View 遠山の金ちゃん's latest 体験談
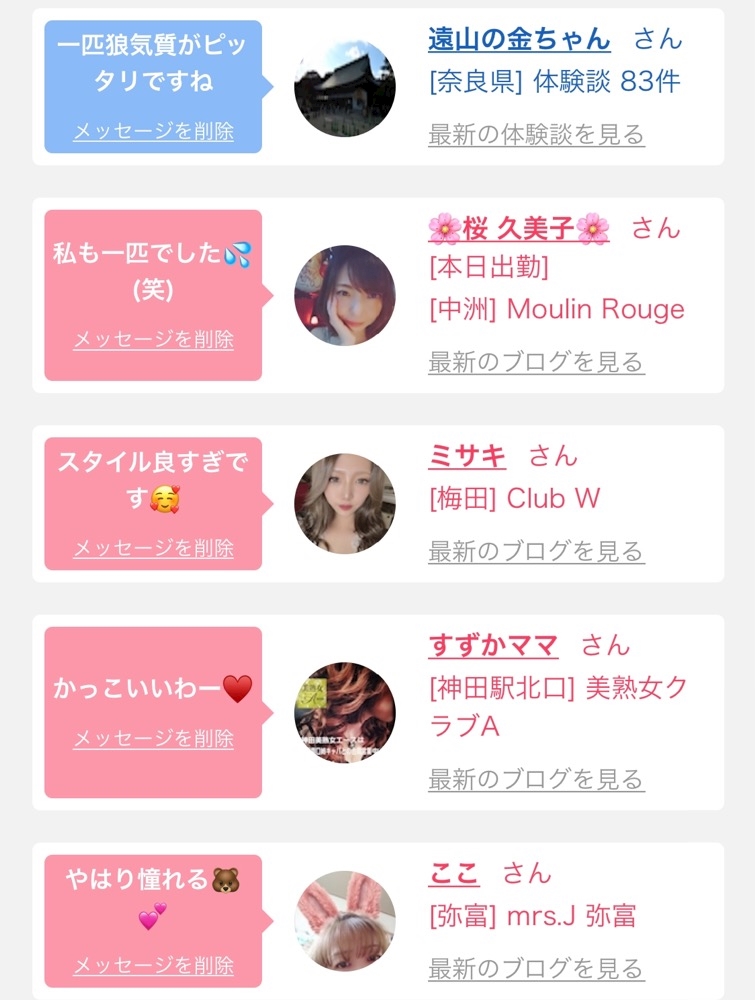The image size is (755, 1000). coord(536,135)
